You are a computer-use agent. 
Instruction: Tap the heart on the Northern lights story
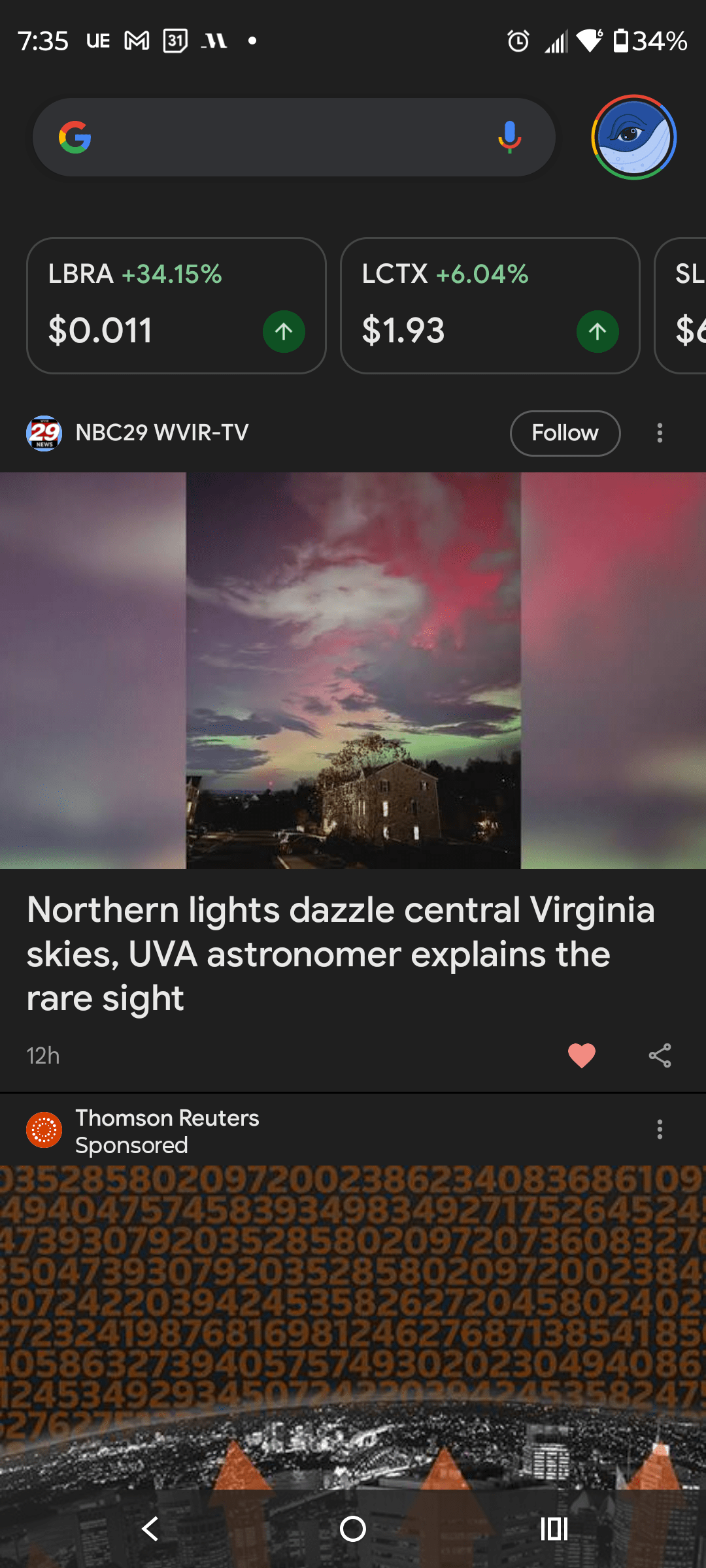click(581, 1055)
